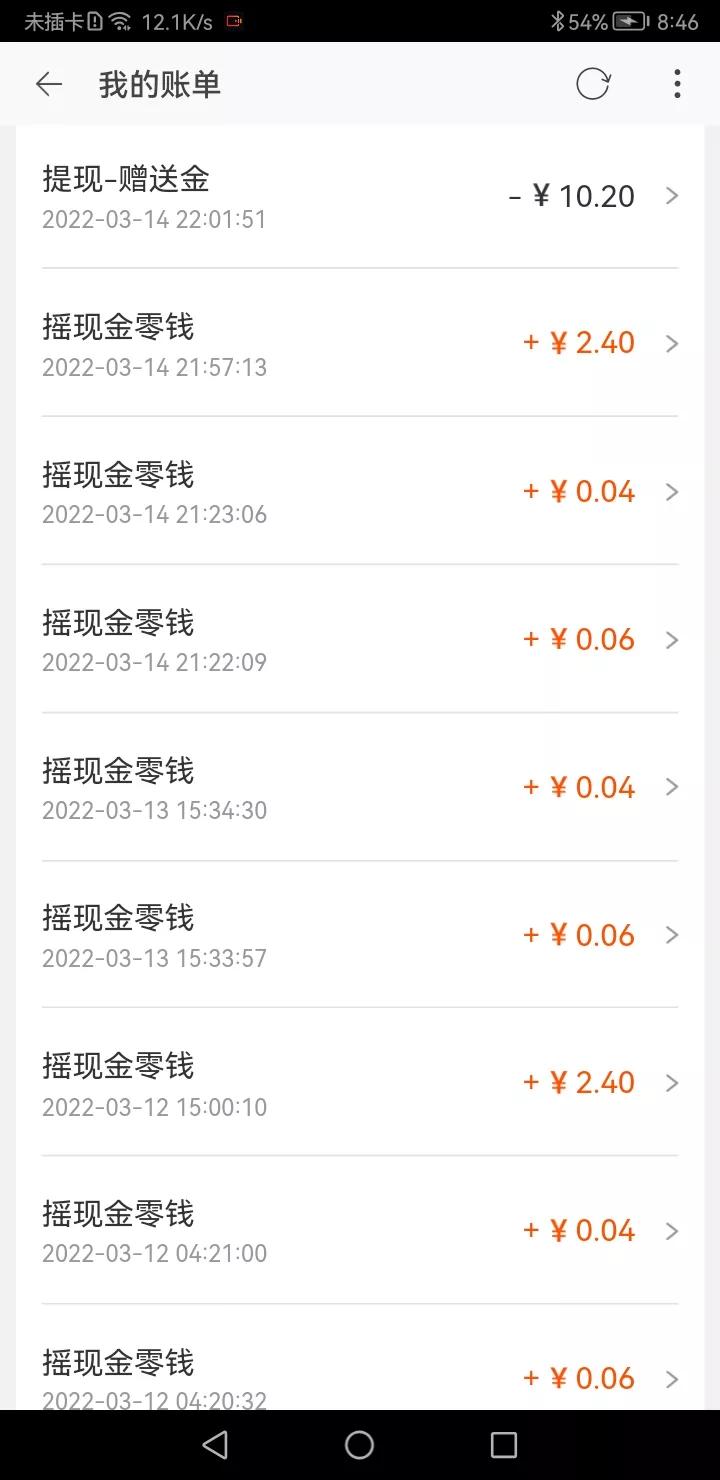Open the three-dot overflow menu
This screenshot has width=720, height=1480.
[678, 84]
